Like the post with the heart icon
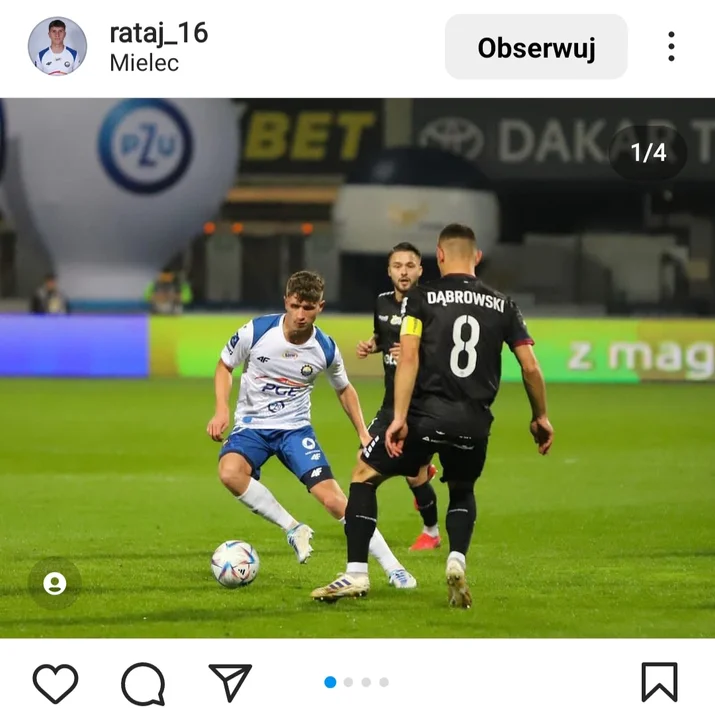Viewport: 715px width, 720px height. (56, 683)
